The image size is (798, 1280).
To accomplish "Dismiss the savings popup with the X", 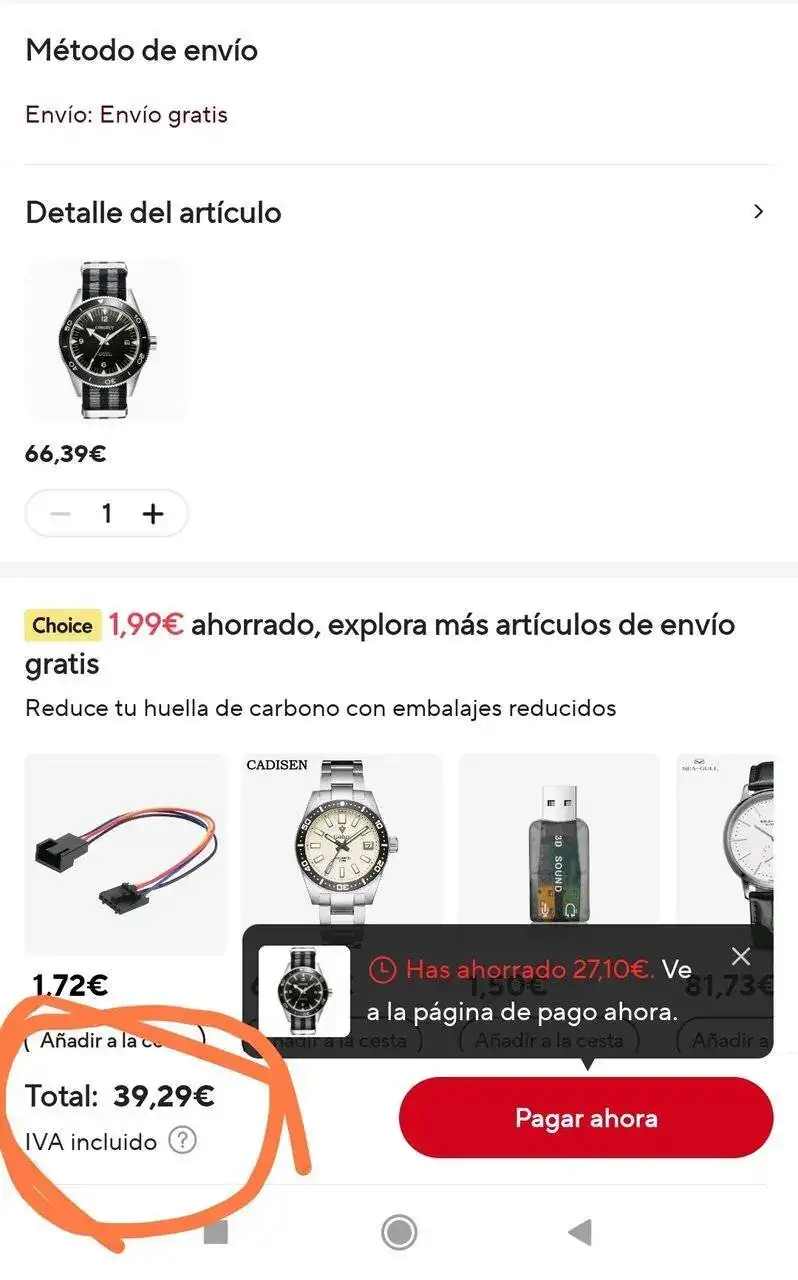I will tap(741, 956).
